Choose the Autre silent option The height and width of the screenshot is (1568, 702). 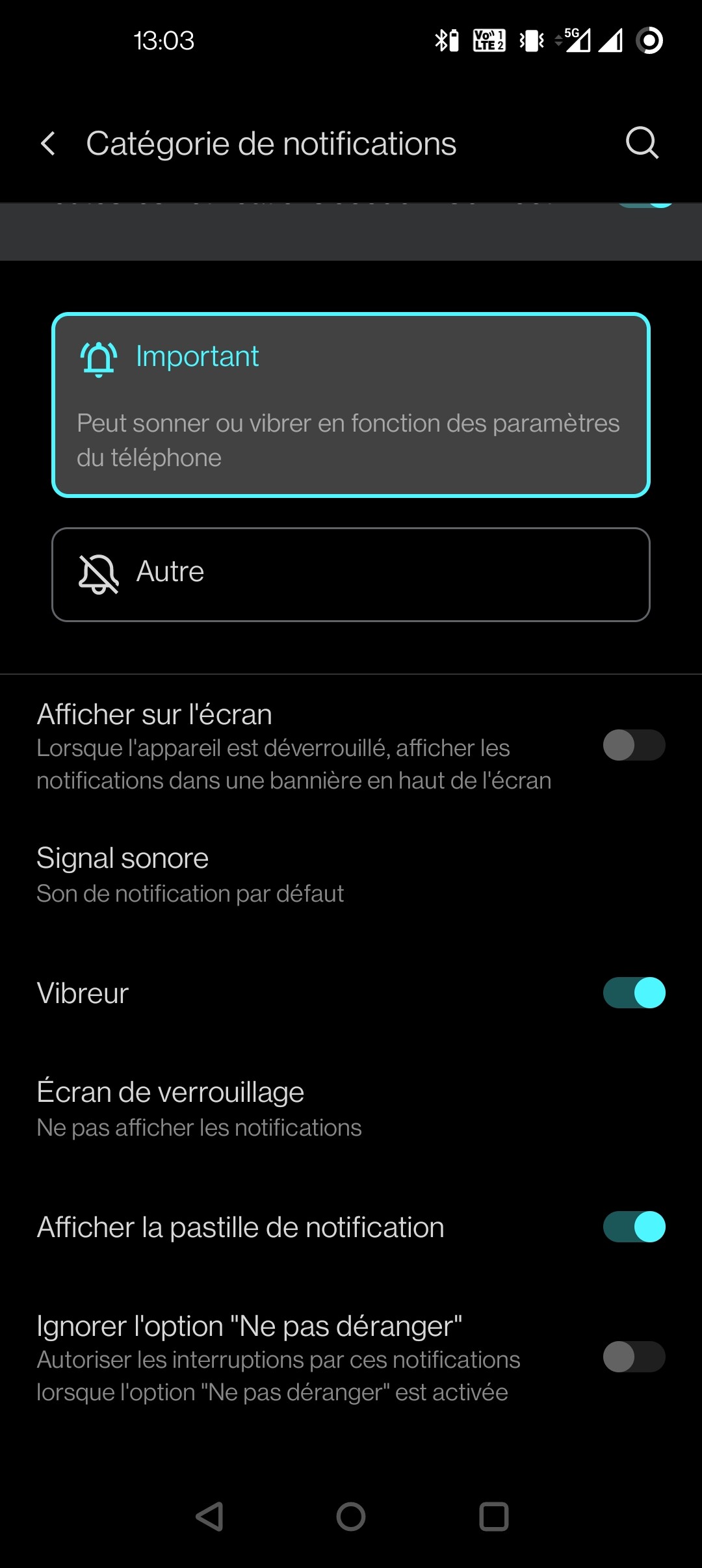(x=351, y=574)
